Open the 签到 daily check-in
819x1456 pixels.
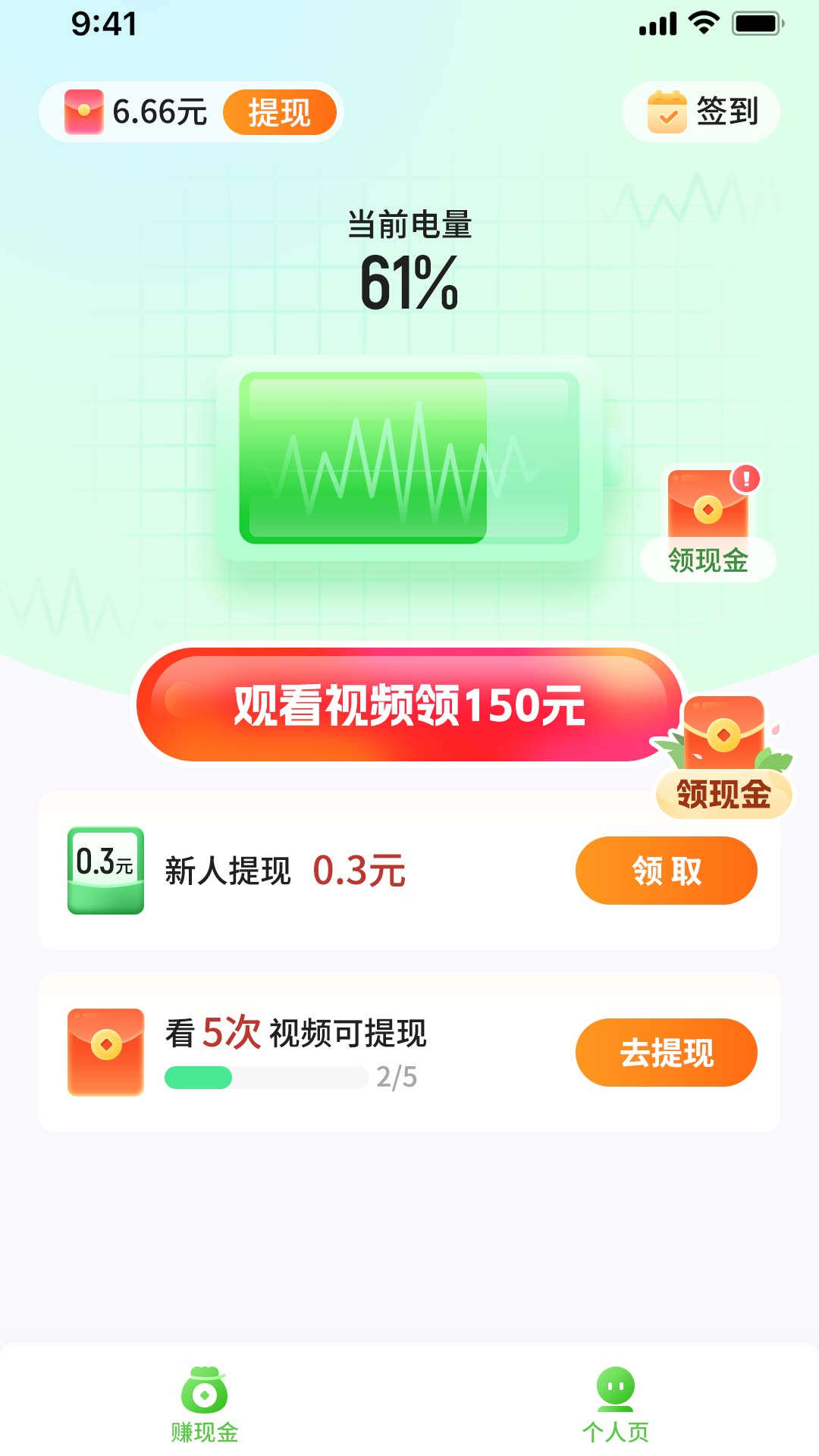pos(701,112)
